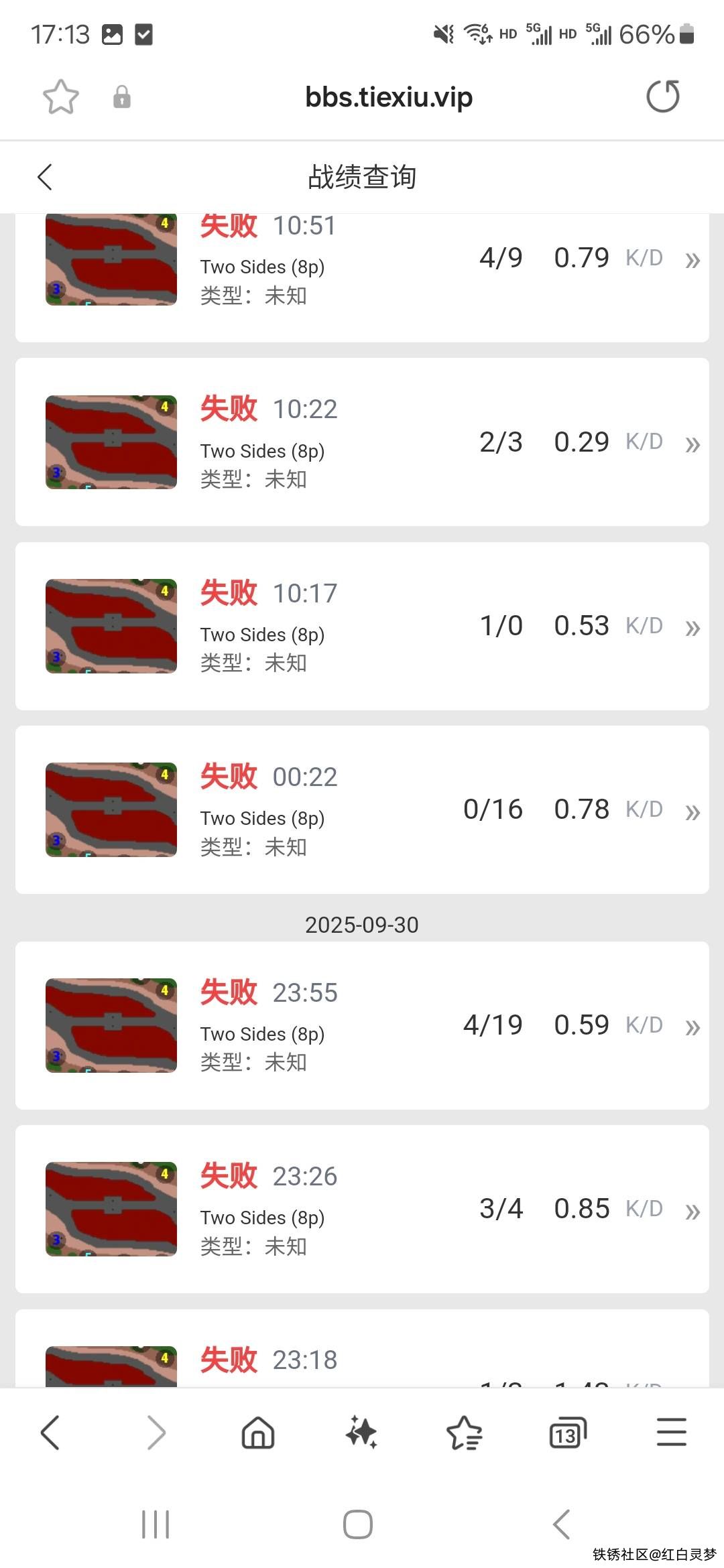Open the browser bookmarks list

point(464,1433)
